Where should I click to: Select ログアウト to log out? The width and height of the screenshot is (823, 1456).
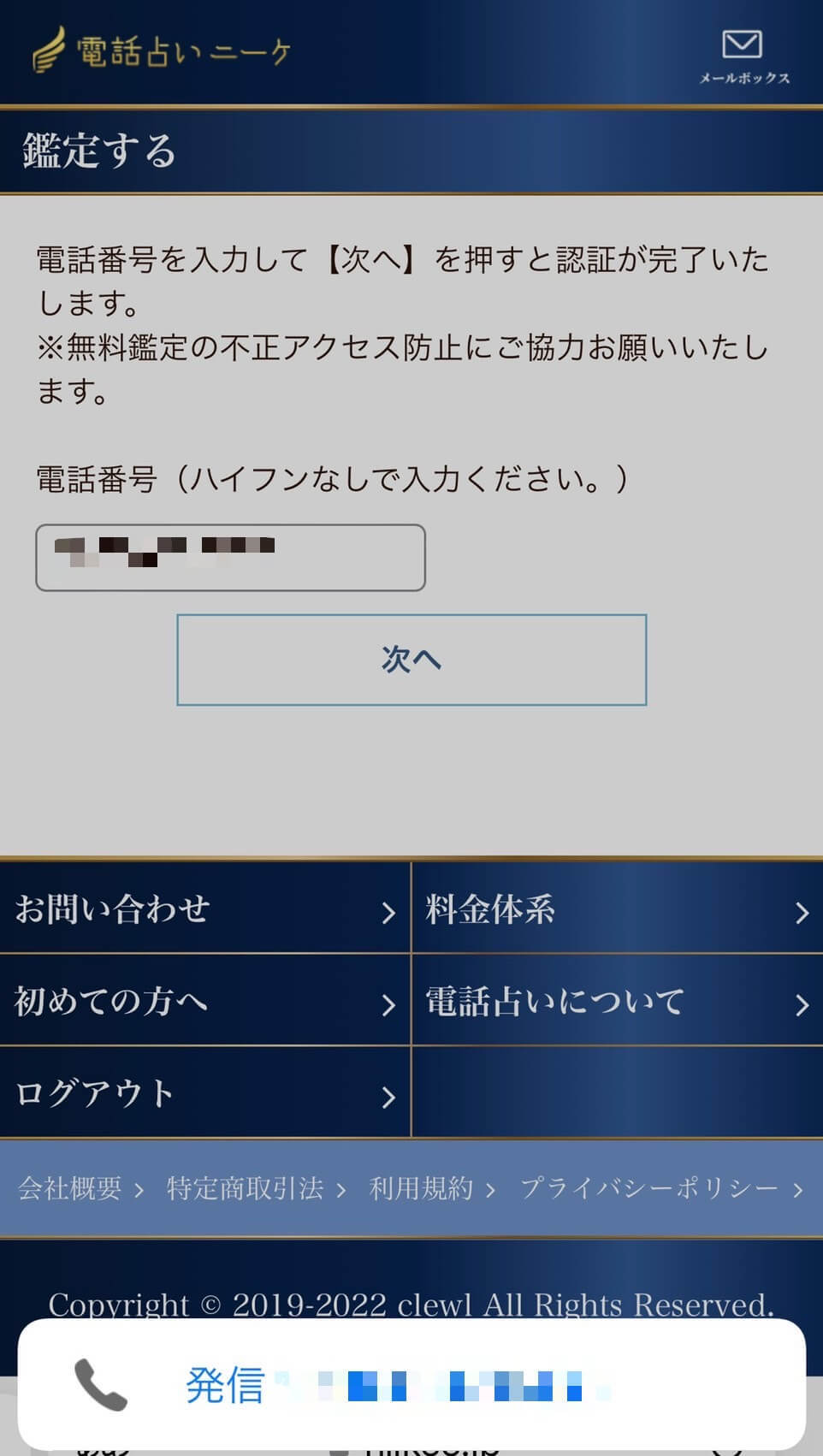click(204, 1094)
